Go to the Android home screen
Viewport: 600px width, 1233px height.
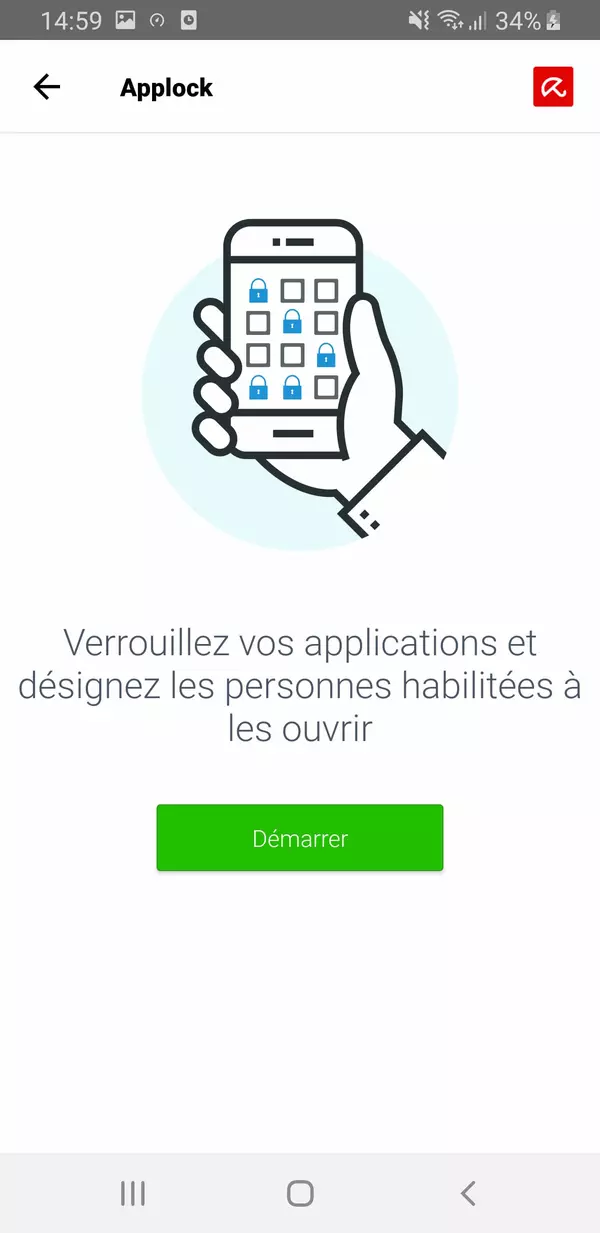[300, 1193]
